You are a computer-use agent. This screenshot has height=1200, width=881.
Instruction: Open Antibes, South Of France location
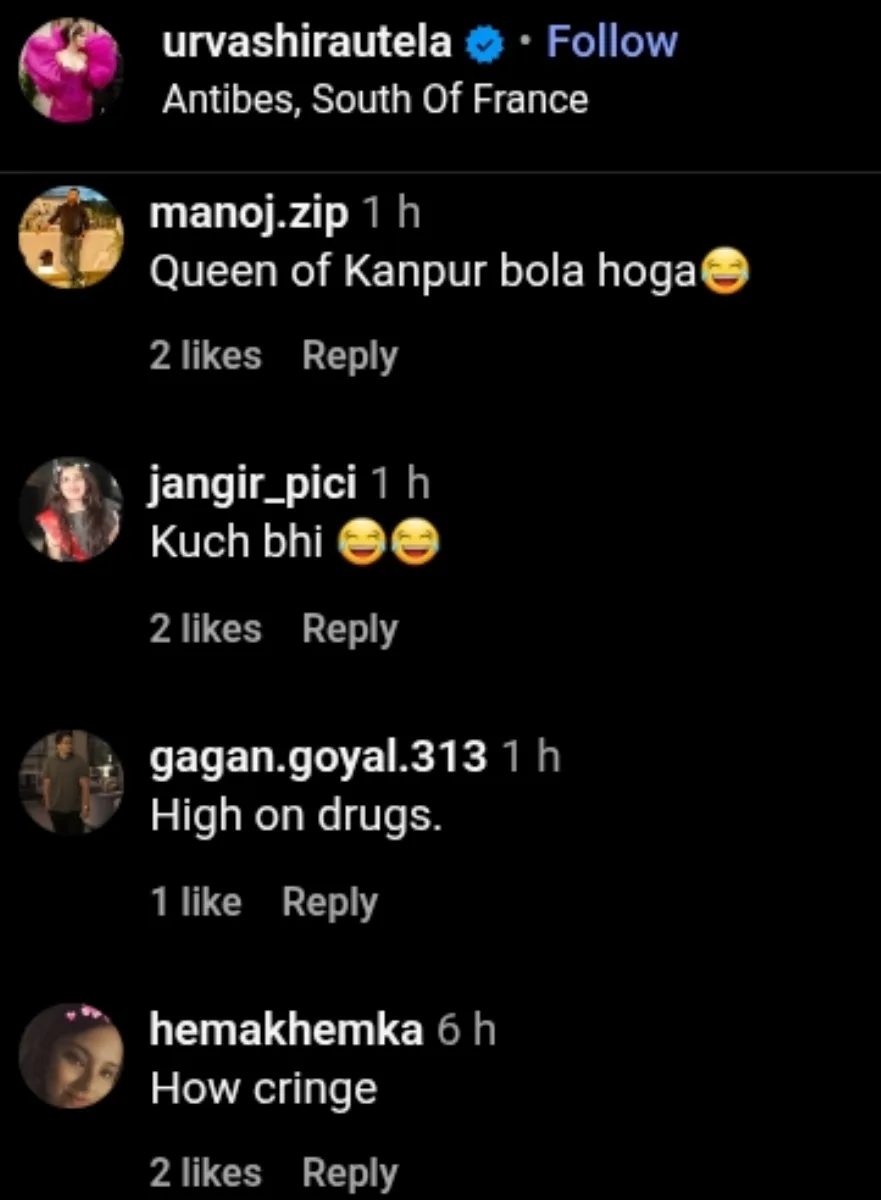coord(374,99)
